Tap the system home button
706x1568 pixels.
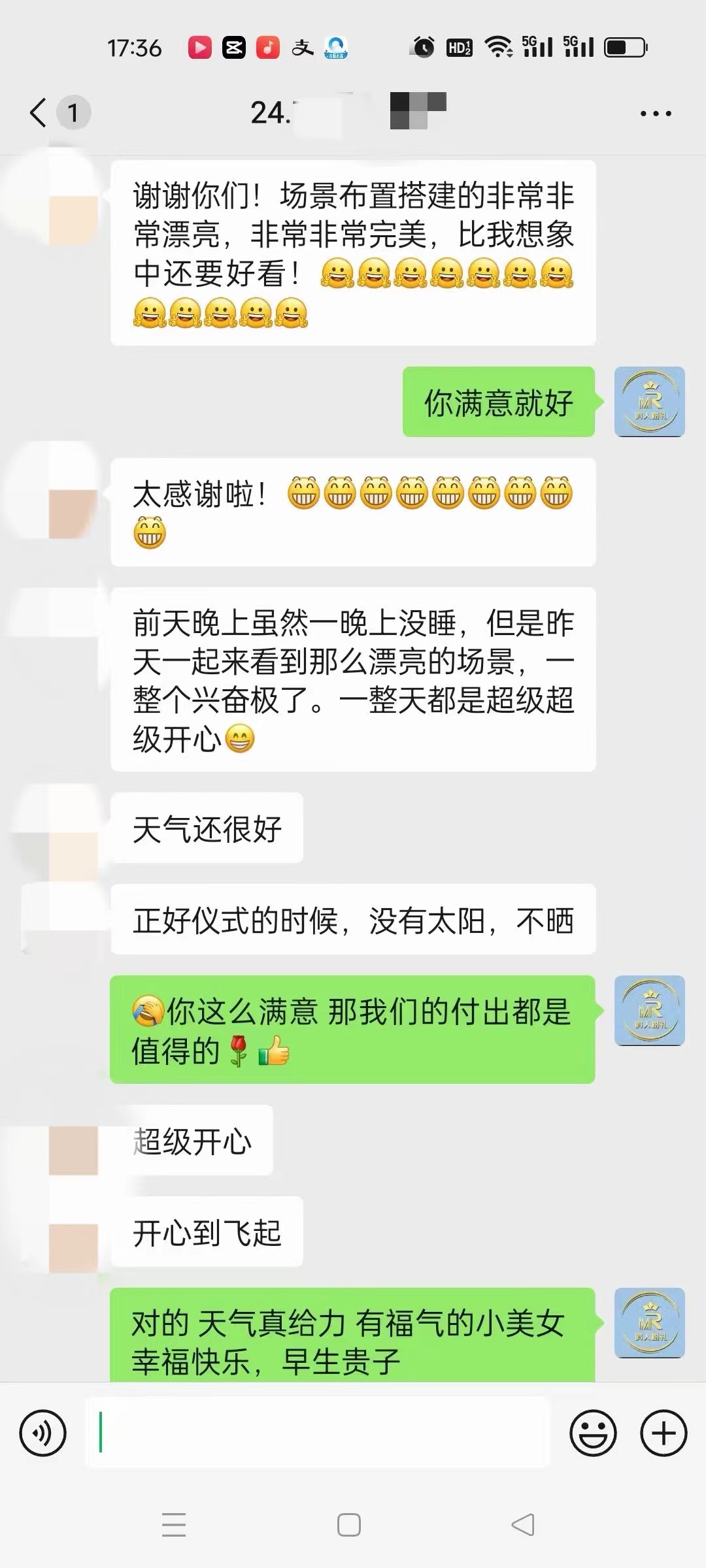(x=348, y=1525)
